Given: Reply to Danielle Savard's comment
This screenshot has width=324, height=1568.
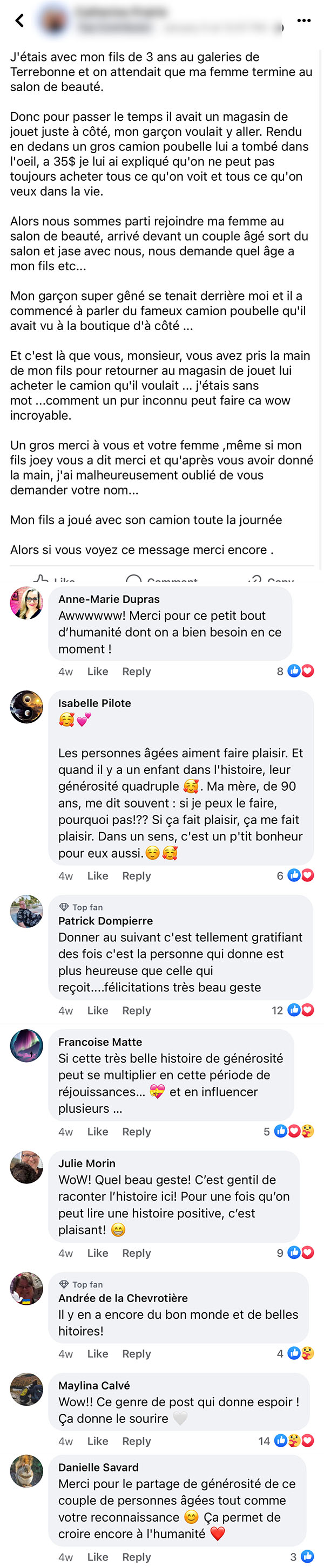Looking at the screenshot, I should tap(137, 1557).
